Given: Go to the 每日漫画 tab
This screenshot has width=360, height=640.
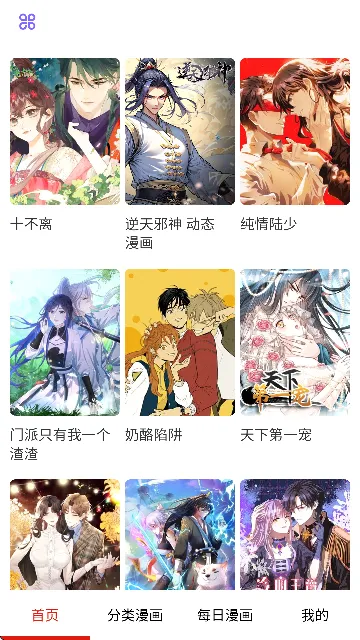Looking at the screenshot, I should click(225, 615).
